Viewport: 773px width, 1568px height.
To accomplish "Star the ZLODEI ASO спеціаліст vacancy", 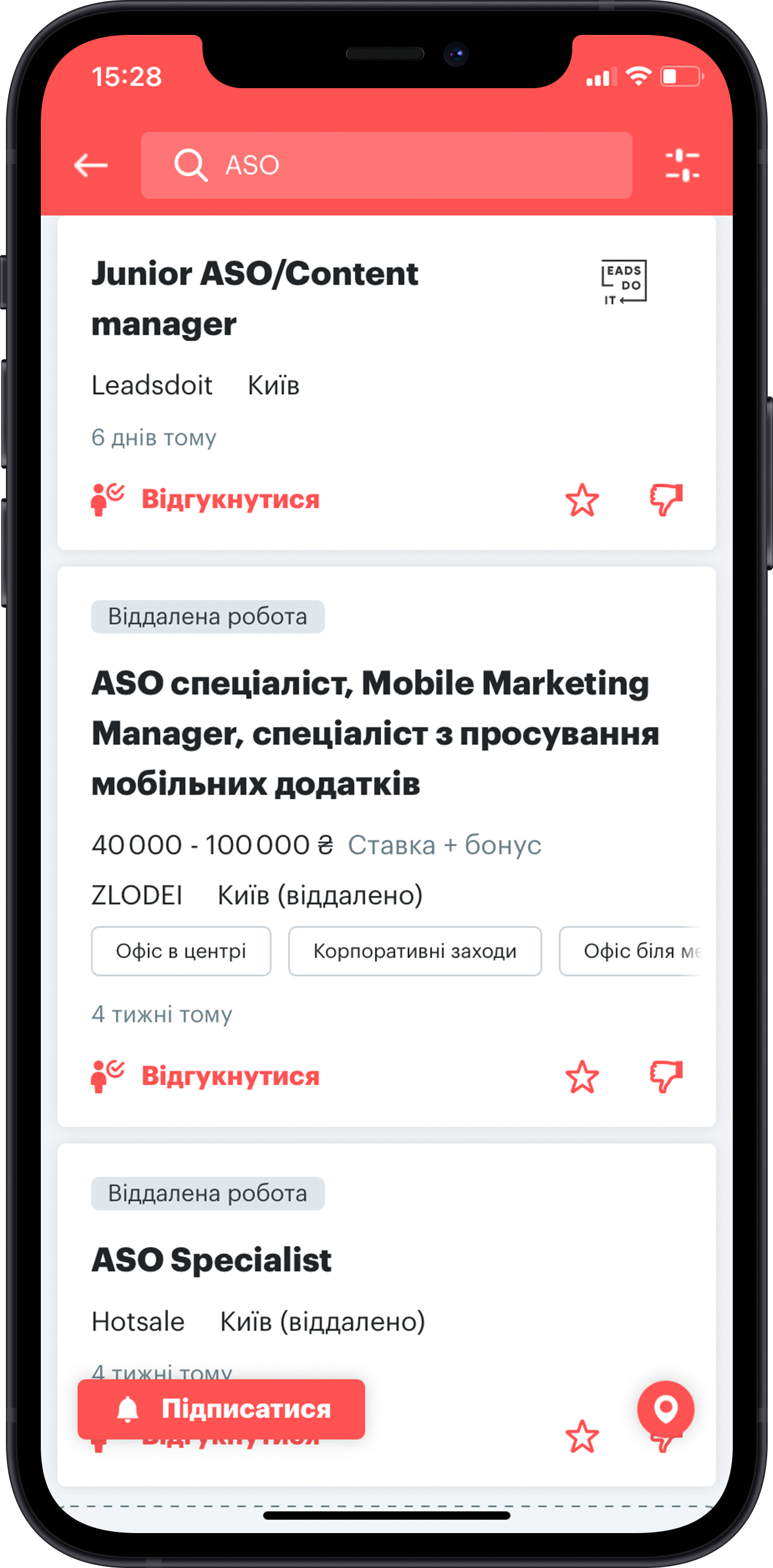I will 582,1077.
